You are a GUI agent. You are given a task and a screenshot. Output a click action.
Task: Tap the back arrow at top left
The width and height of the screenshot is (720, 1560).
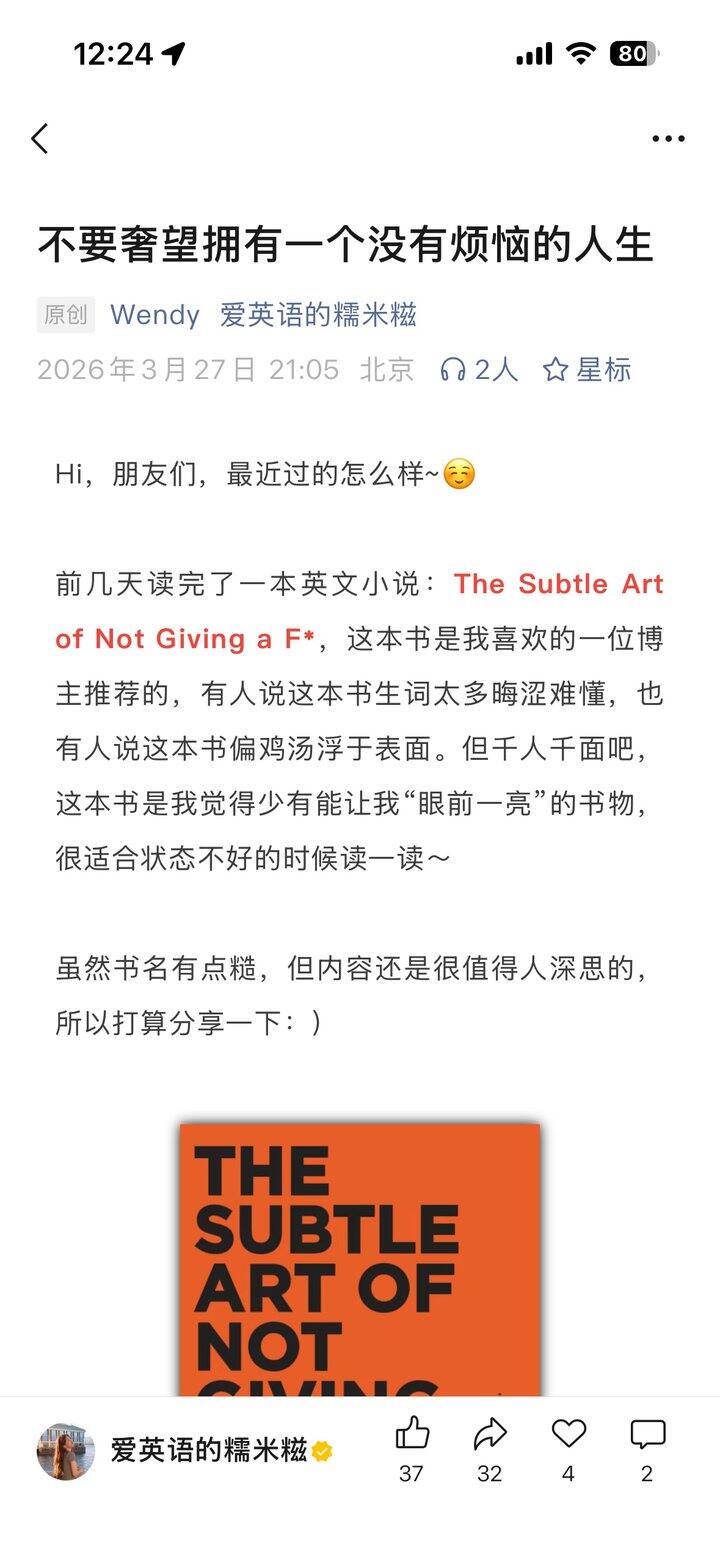click(x=40, y=139)
